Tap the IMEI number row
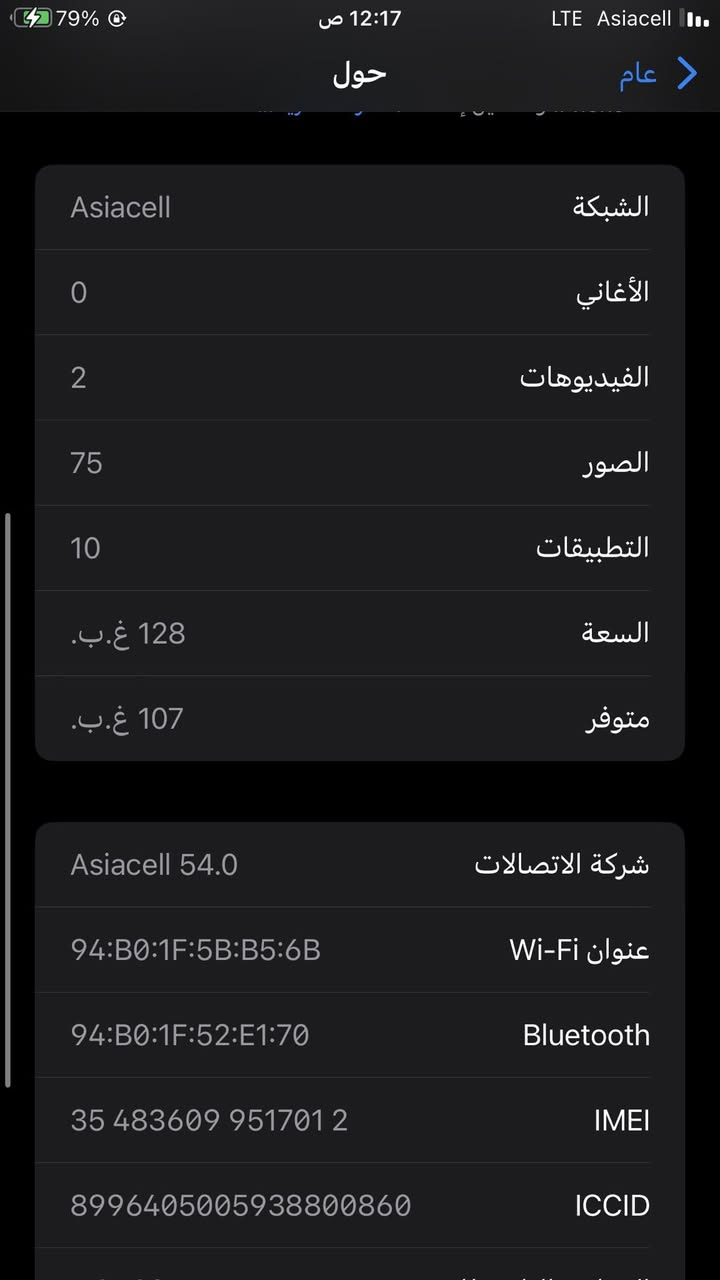Image resolution: width=720 pixels, height=1280 pixels. tap(360, 1120)
